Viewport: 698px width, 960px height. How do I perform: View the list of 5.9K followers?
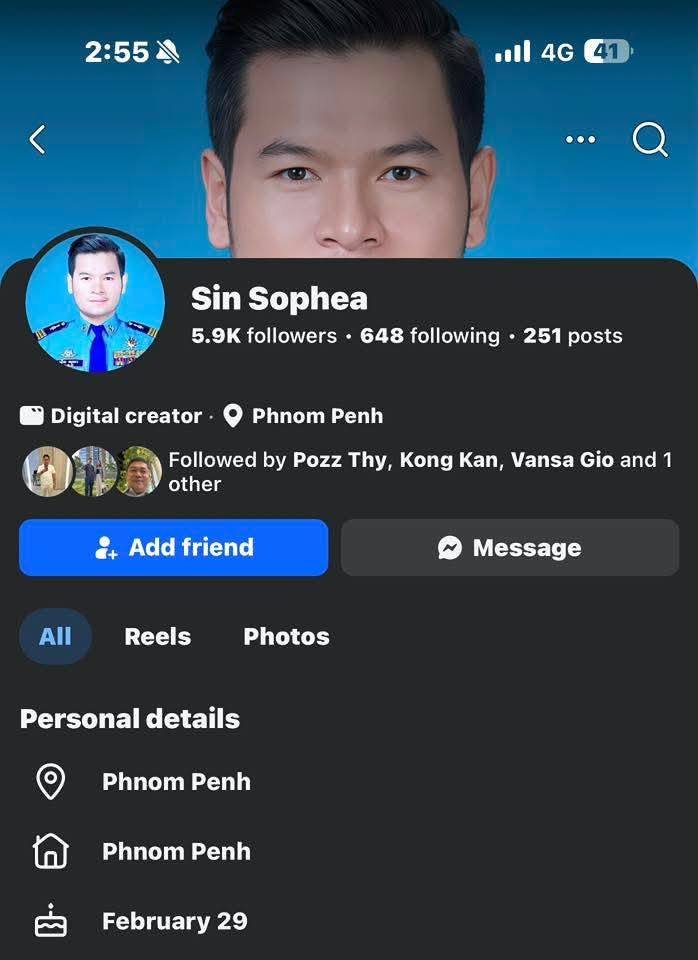pyautogui.click(x=264, y=336)
